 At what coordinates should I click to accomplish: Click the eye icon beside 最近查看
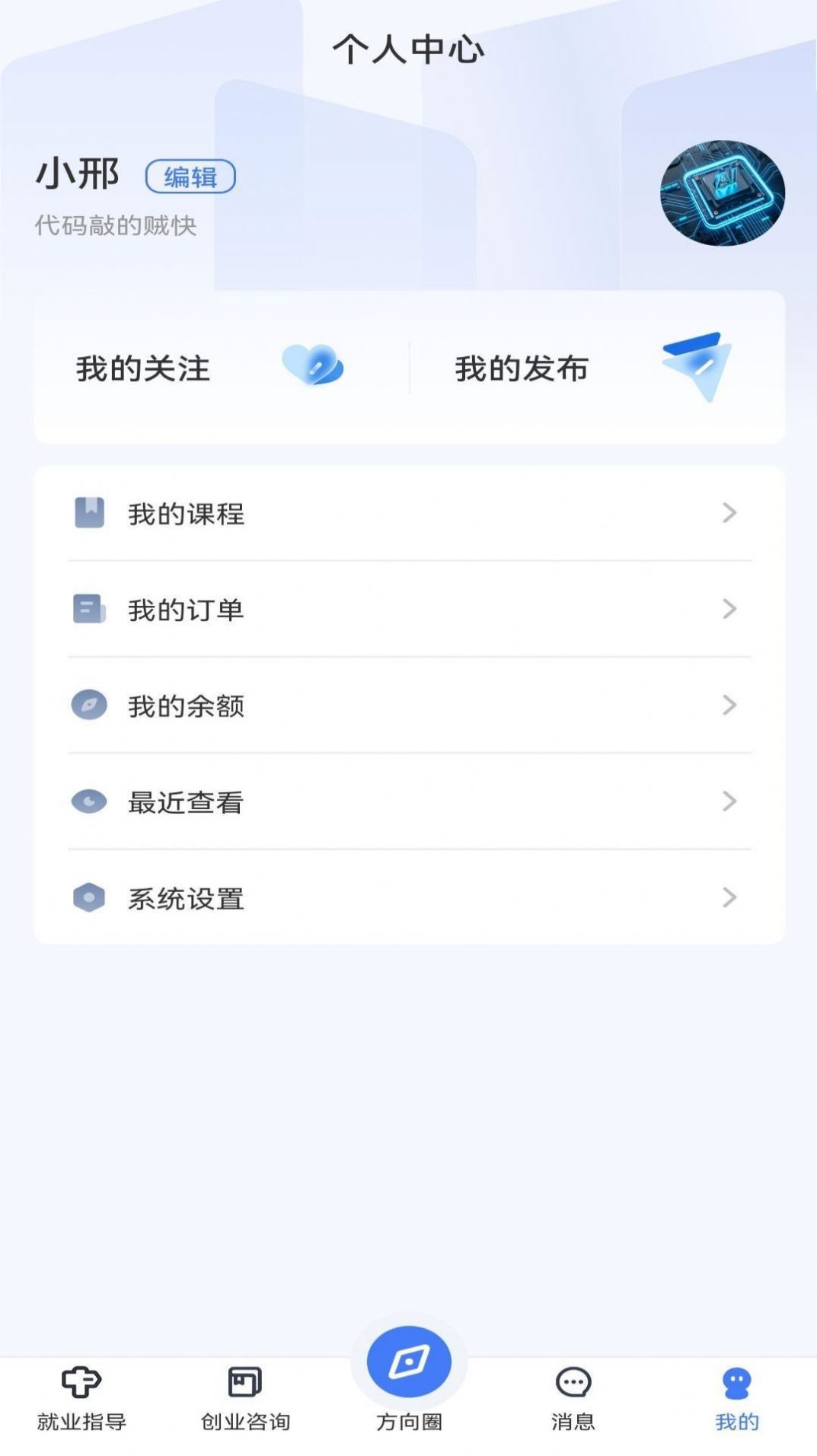point(89,802)
